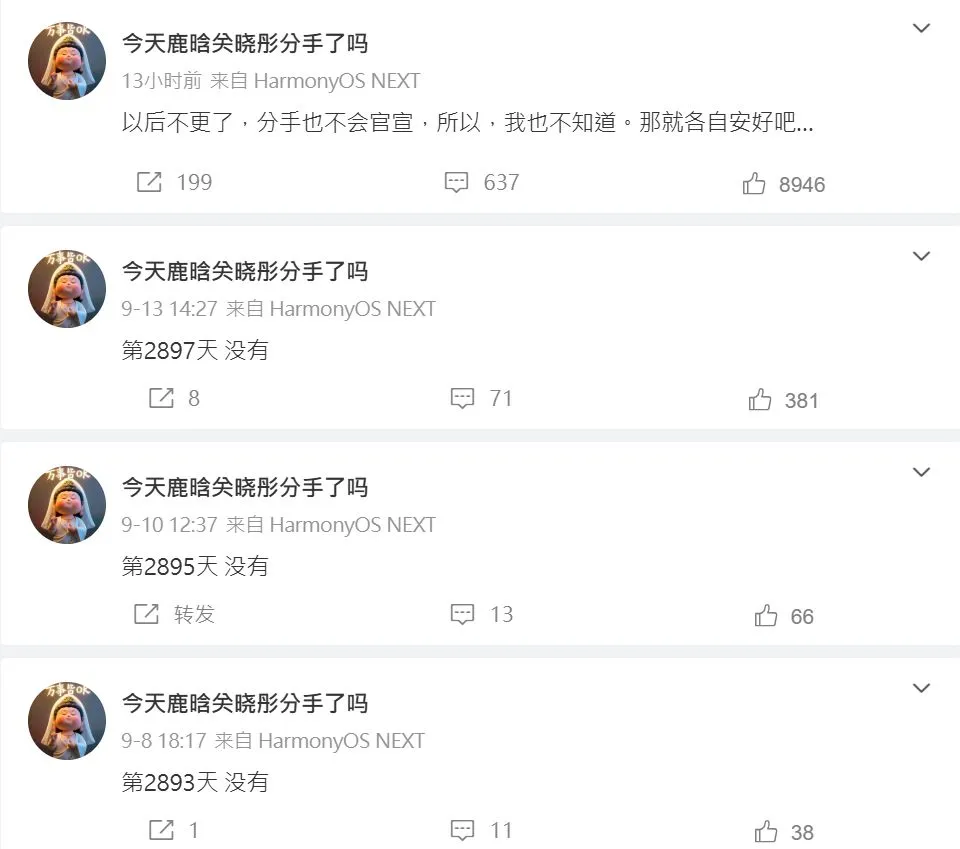The width and height of the screenshot is (960, 849).
Task: Open the username link on the 9-13 14:27 post
Action: coord(245,271)
